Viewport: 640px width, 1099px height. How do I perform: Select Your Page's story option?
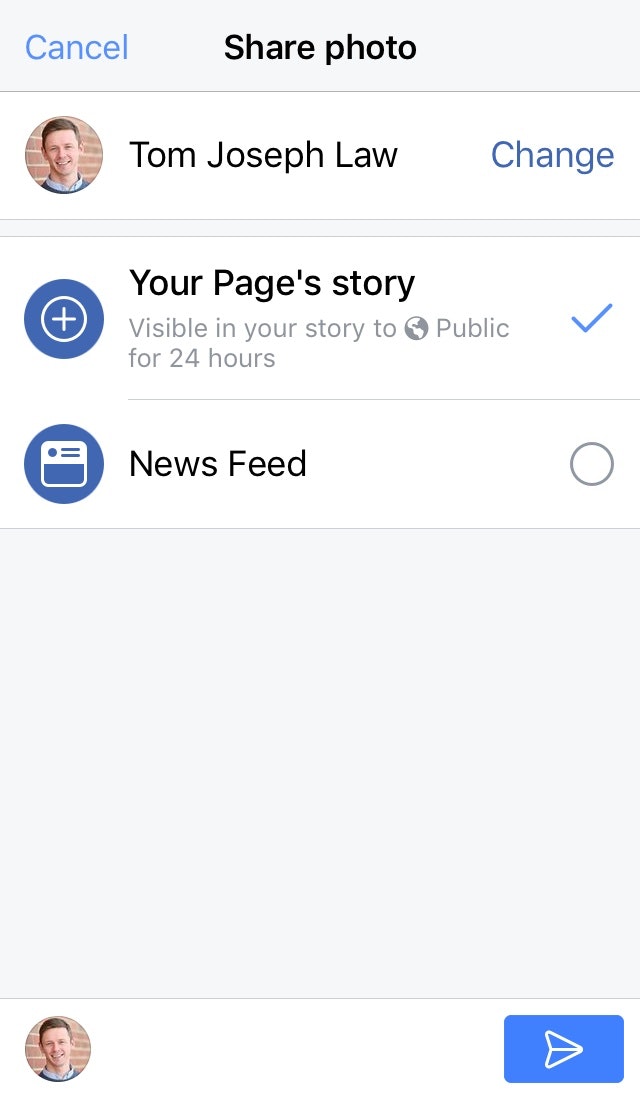pyautogui.click(x=320, y=319)
